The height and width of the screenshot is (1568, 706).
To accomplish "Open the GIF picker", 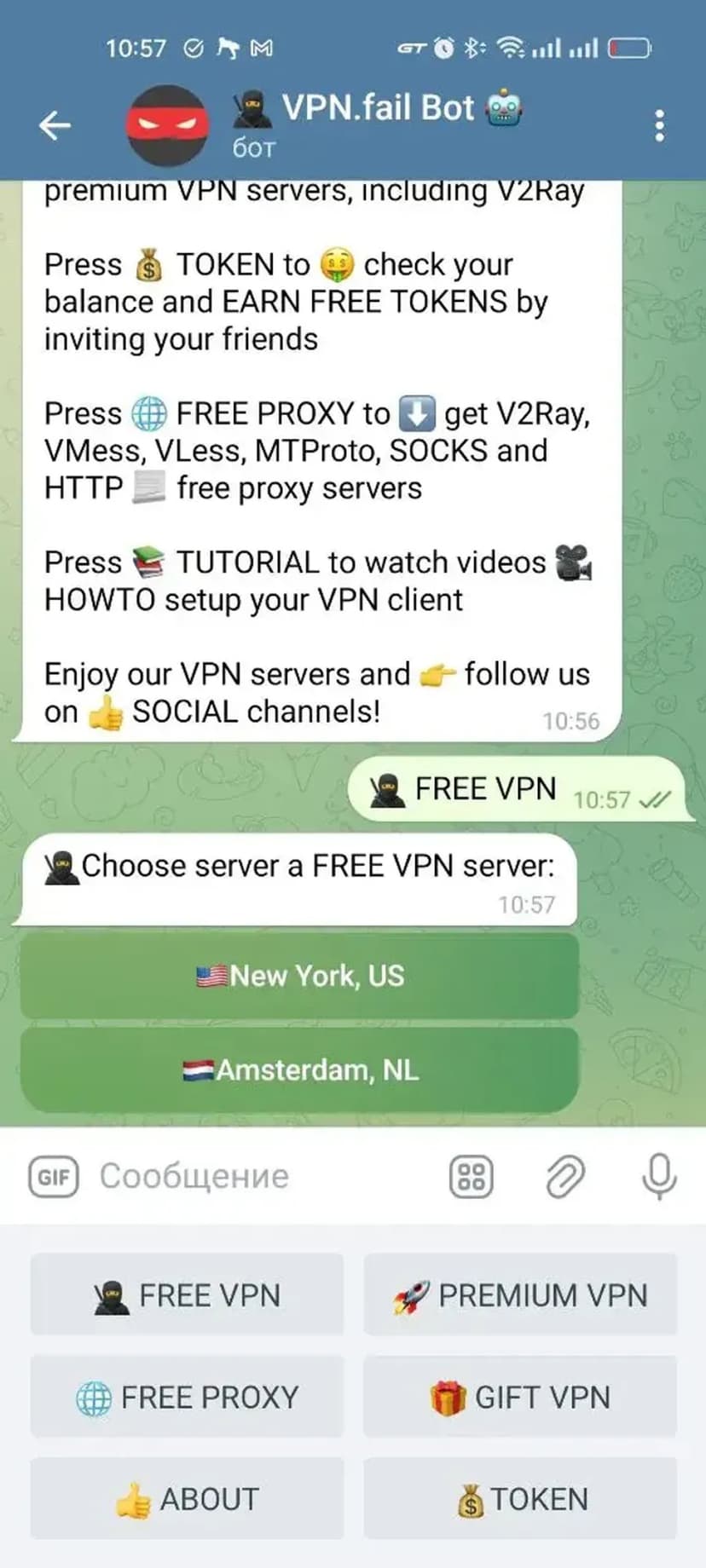I will (x=54, y=1177).
